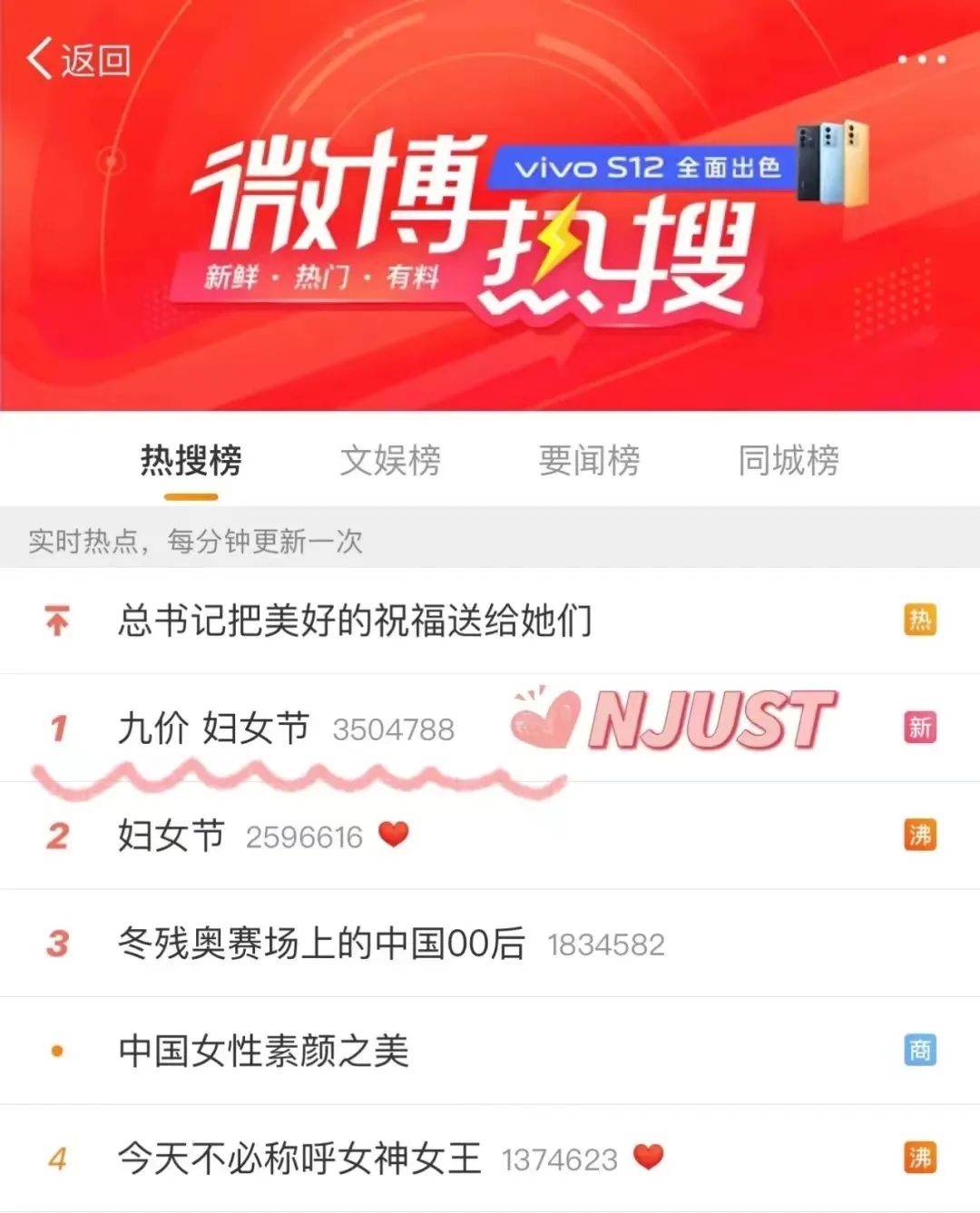Switch to the 要闻榜 tab
Image resolution: width=980 pixels, height=1213 pixels.
589,461
